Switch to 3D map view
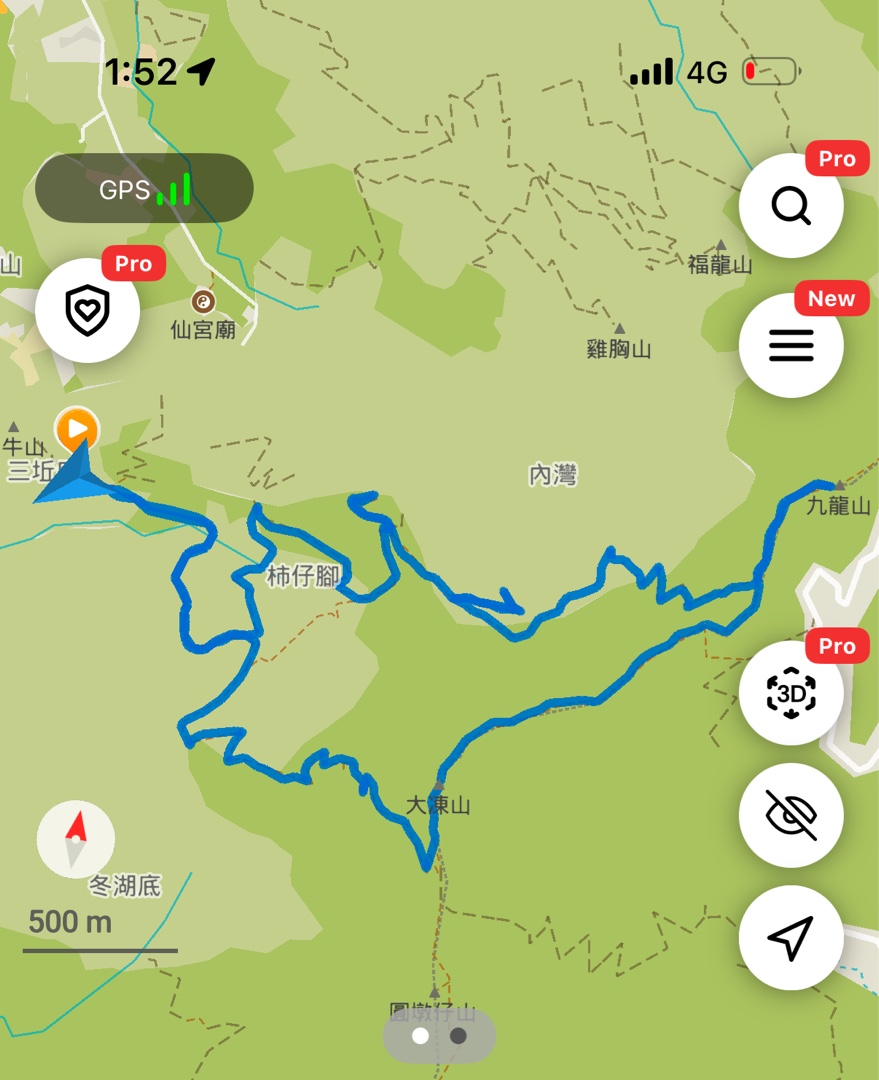 [x=790, y=693]
